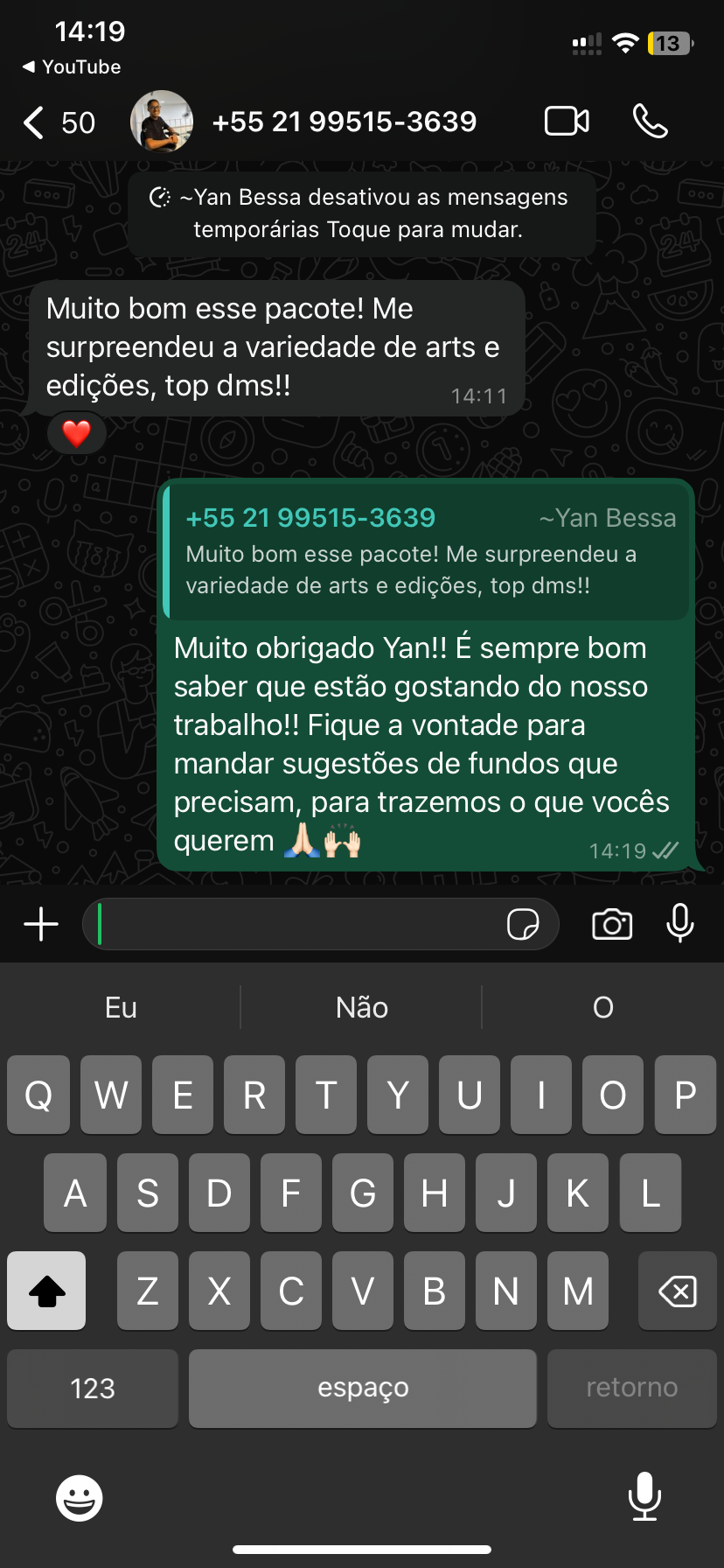Go back using the left chevron
Viewport: 724px width, 1568px height.
[x=32, y=122]
